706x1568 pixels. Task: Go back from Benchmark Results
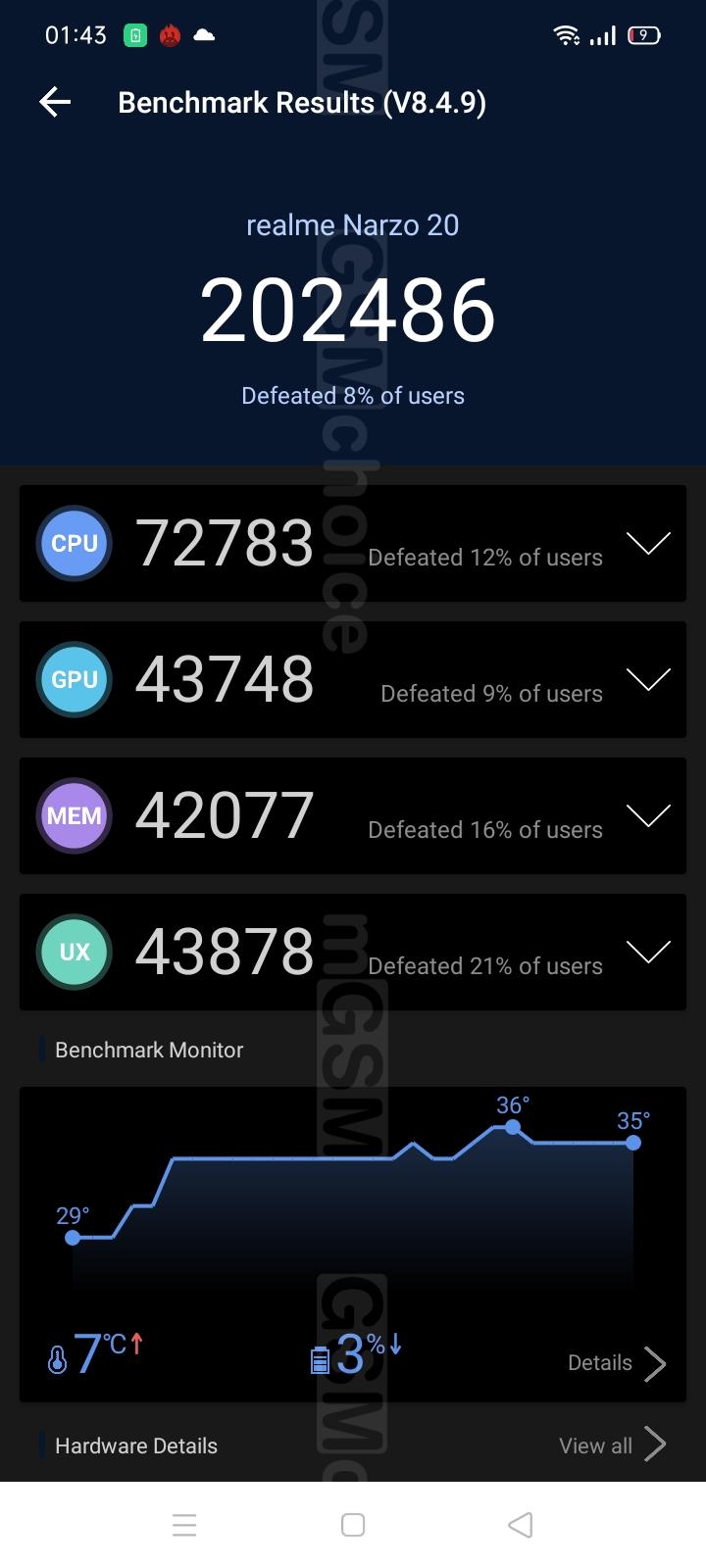55,102
